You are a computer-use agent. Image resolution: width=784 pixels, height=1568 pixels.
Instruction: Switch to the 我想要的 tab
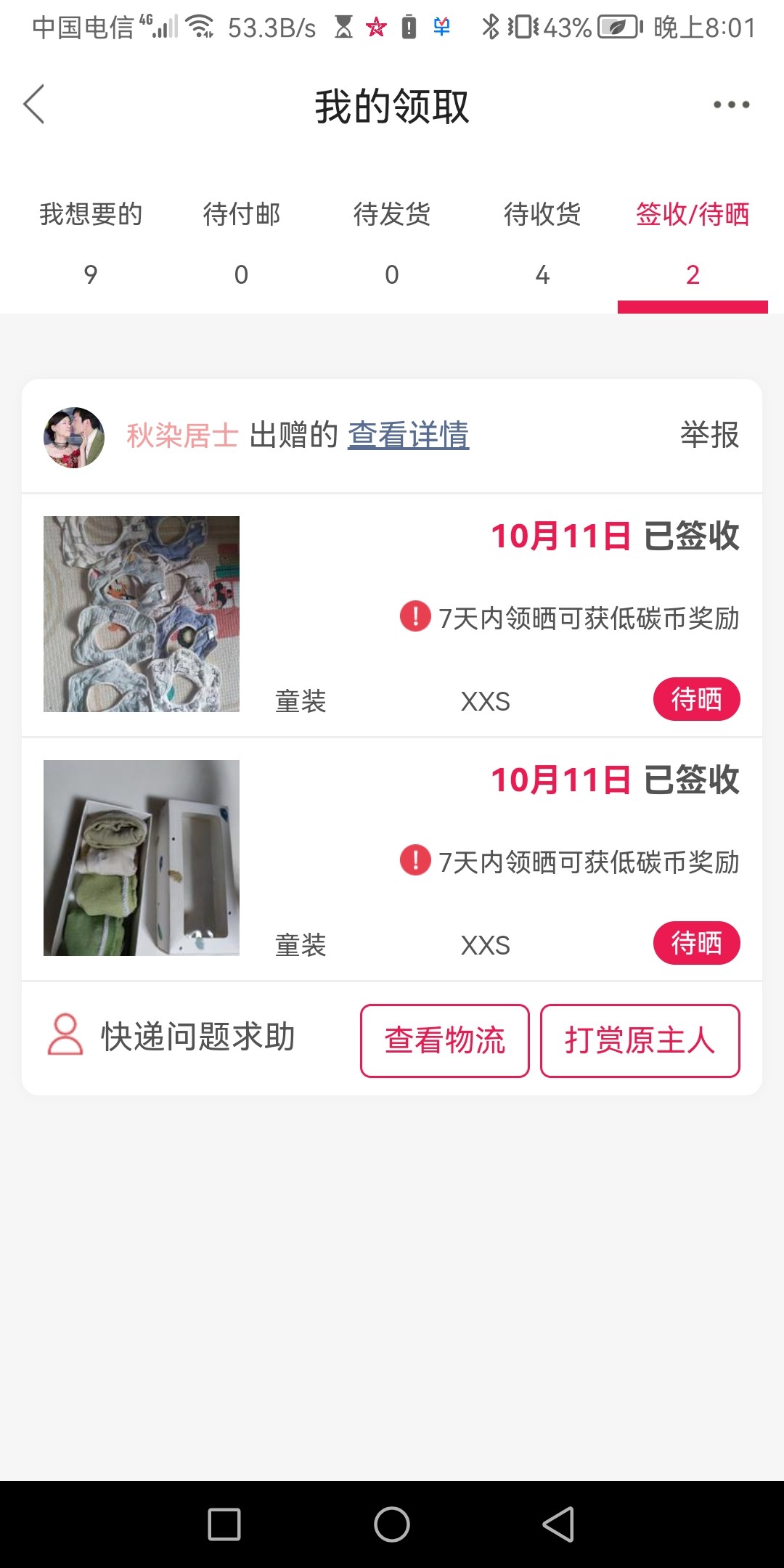91,242
